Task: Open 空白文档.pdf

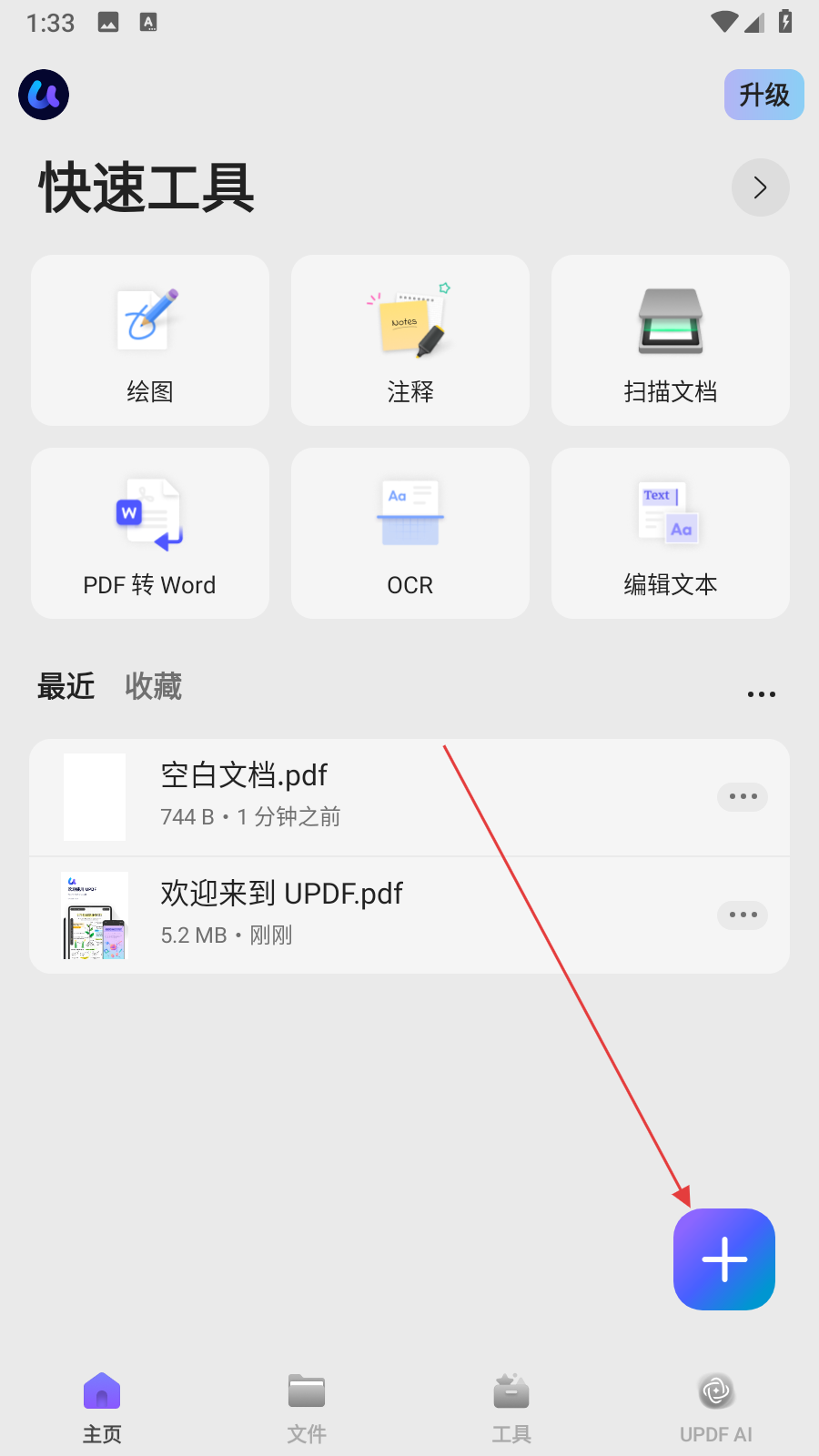Action: (364, 796)
